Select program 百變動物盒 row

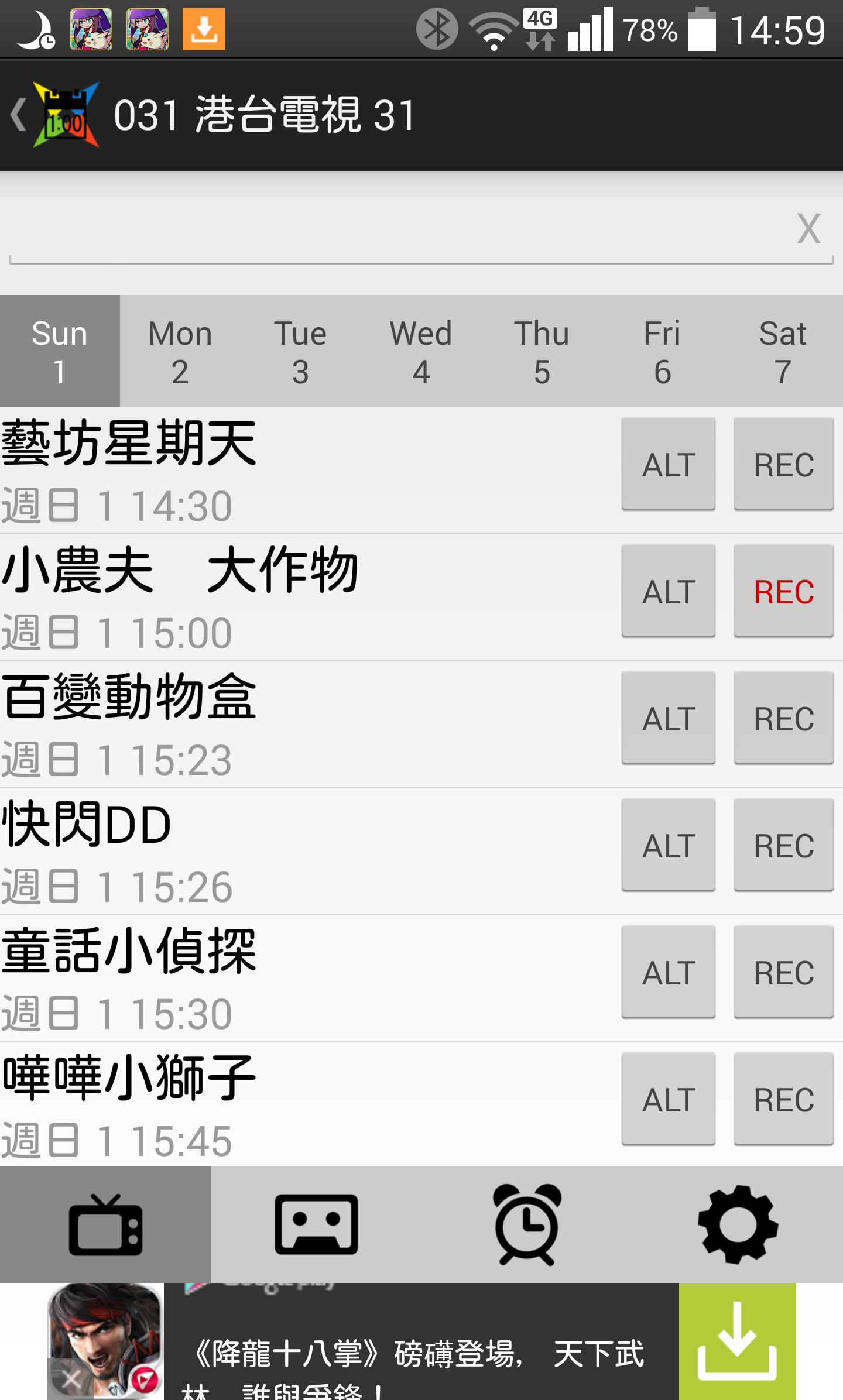click(x=234, y=720)
